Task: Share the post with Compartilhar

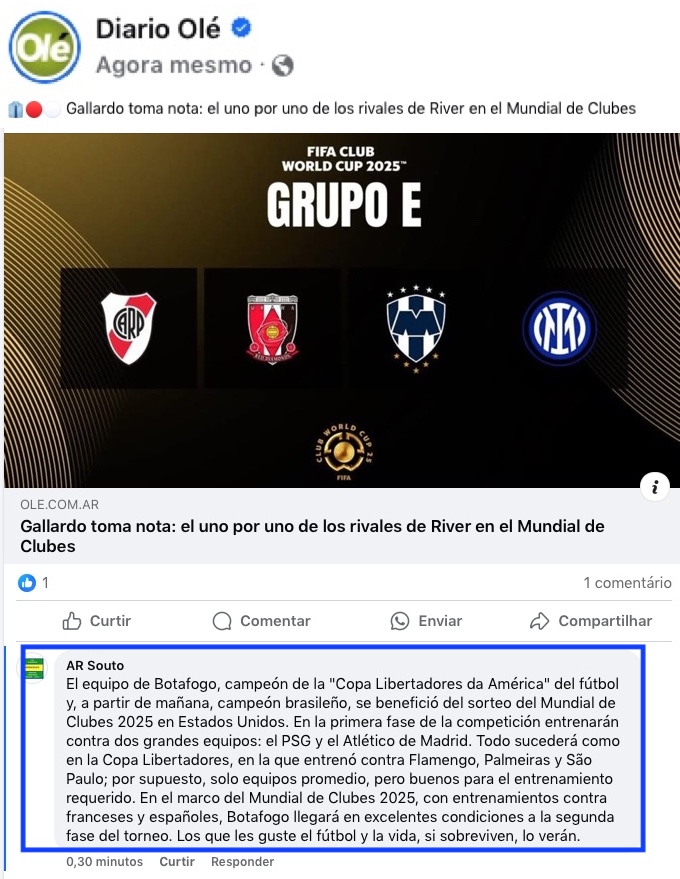Action: pos(591,621)
